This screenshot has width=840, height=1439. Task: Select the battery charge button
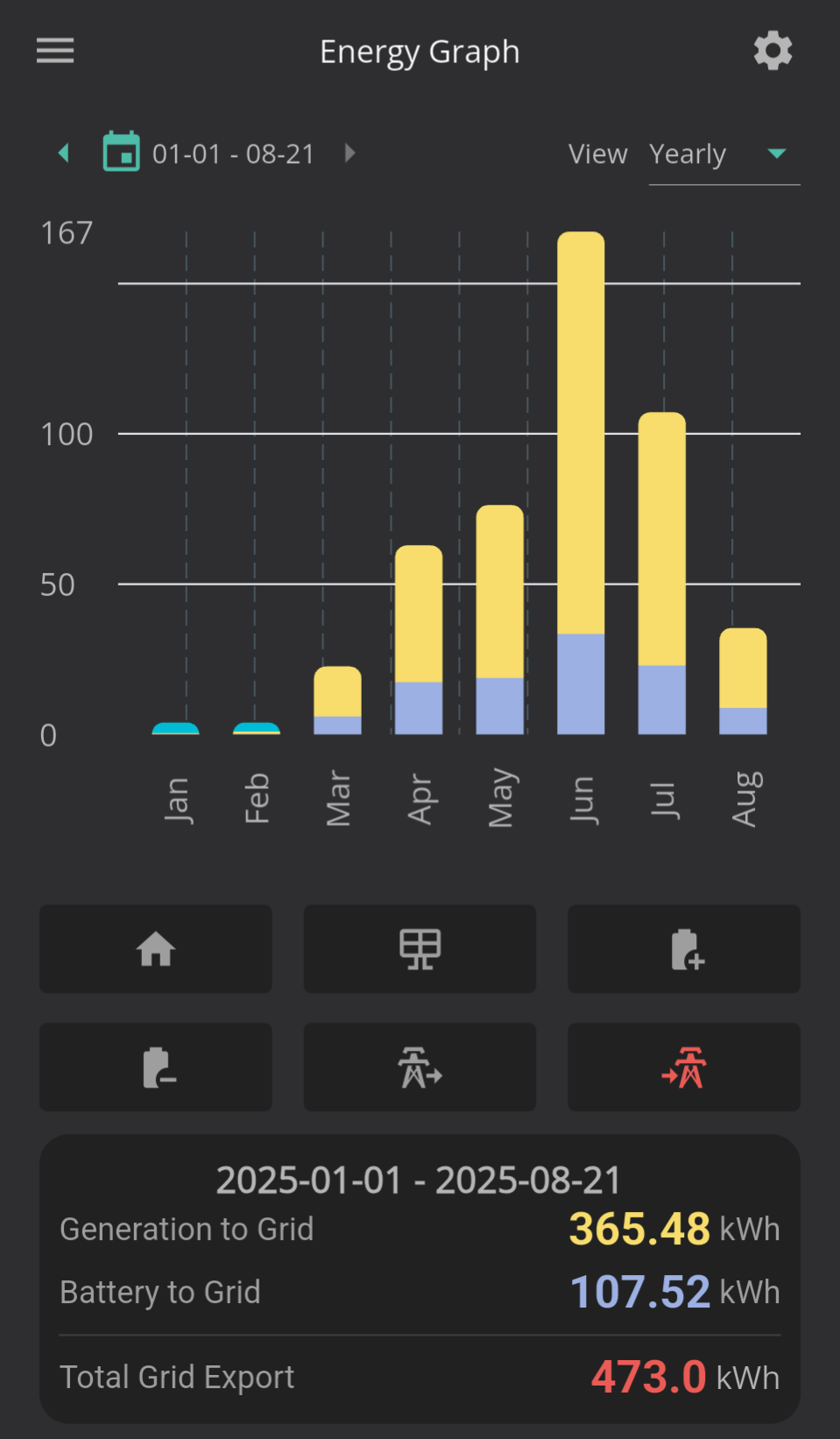(684, 949)
